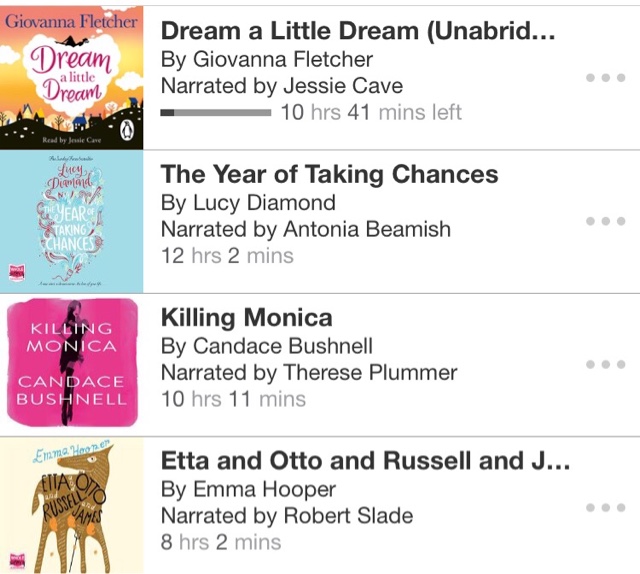Open overflow menu for Etta and Otto
The height and width of the screenshot is (574, 640).
click(x=605, y=508)
